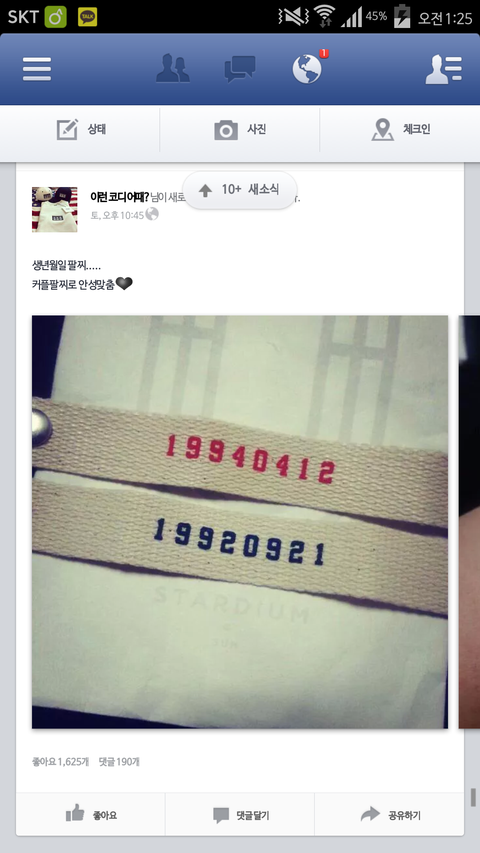Open the friend requests icon
This screenshot has width=480, height=853.
[173, 69]
